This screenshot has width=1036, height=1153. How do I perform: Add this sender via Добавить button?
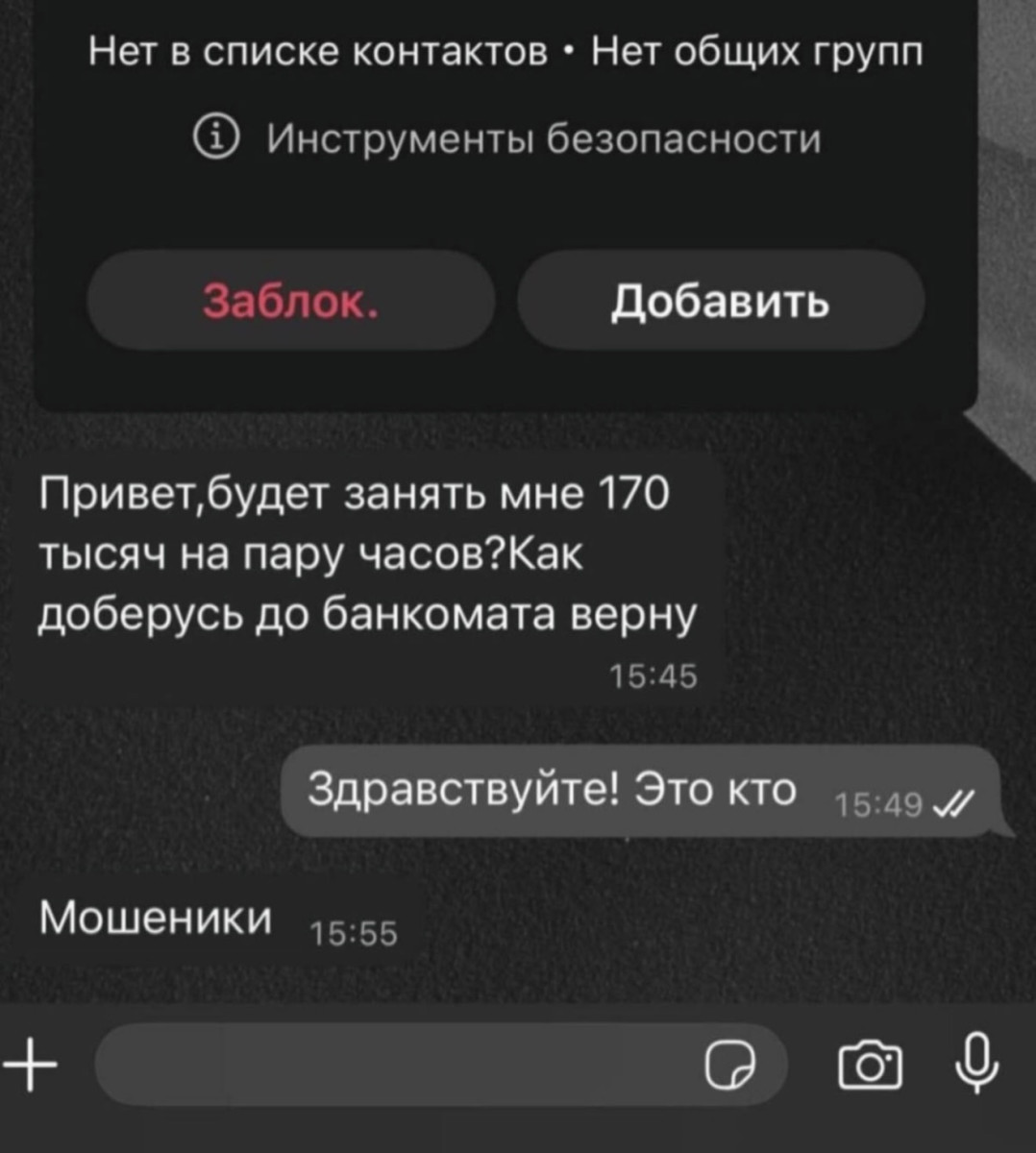(721, 301)
